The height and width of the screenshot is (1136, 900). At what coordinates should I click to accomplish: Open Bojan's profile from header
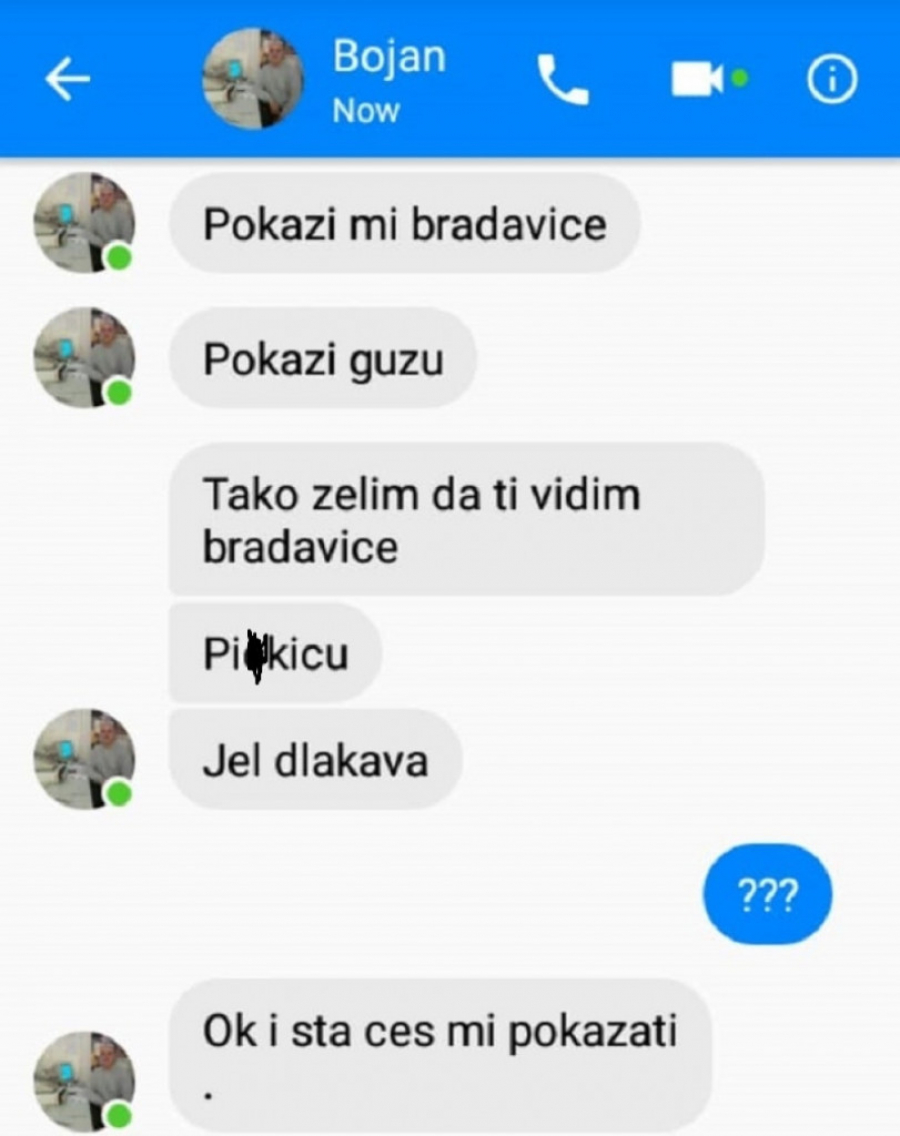point(253,80)
